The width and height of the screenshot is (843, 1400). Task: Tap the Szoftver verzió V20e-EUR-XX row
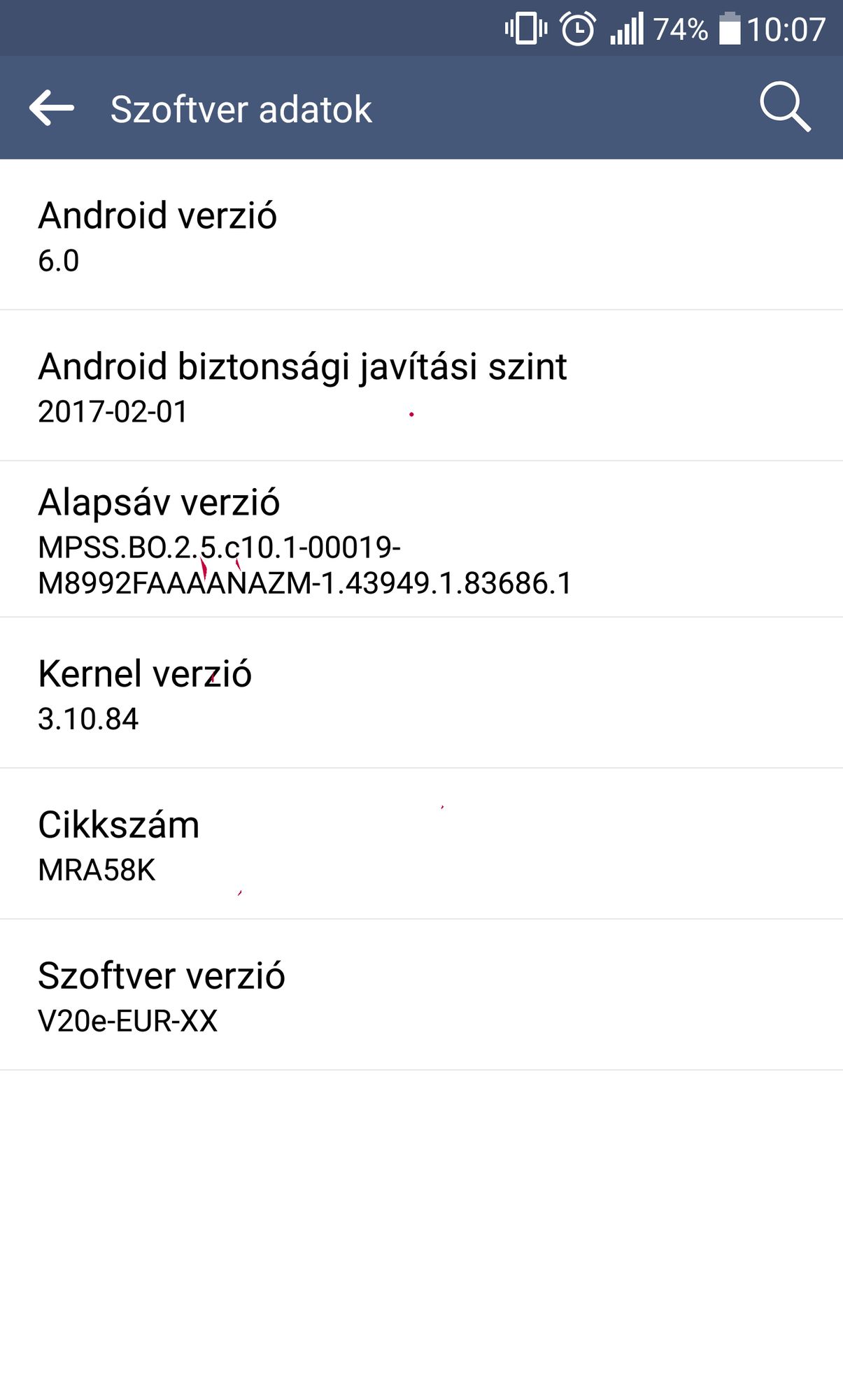coord(421,995)
